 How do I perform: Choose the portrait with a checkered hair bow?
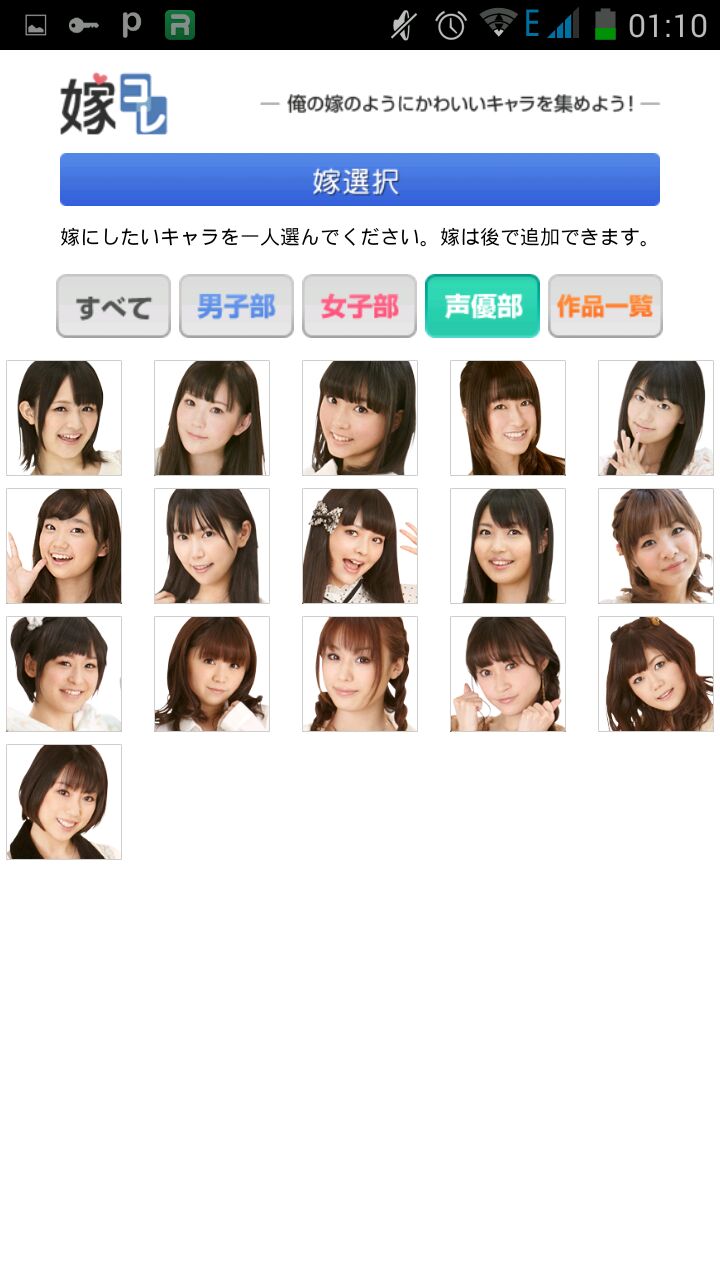click(x=360, y=546)
